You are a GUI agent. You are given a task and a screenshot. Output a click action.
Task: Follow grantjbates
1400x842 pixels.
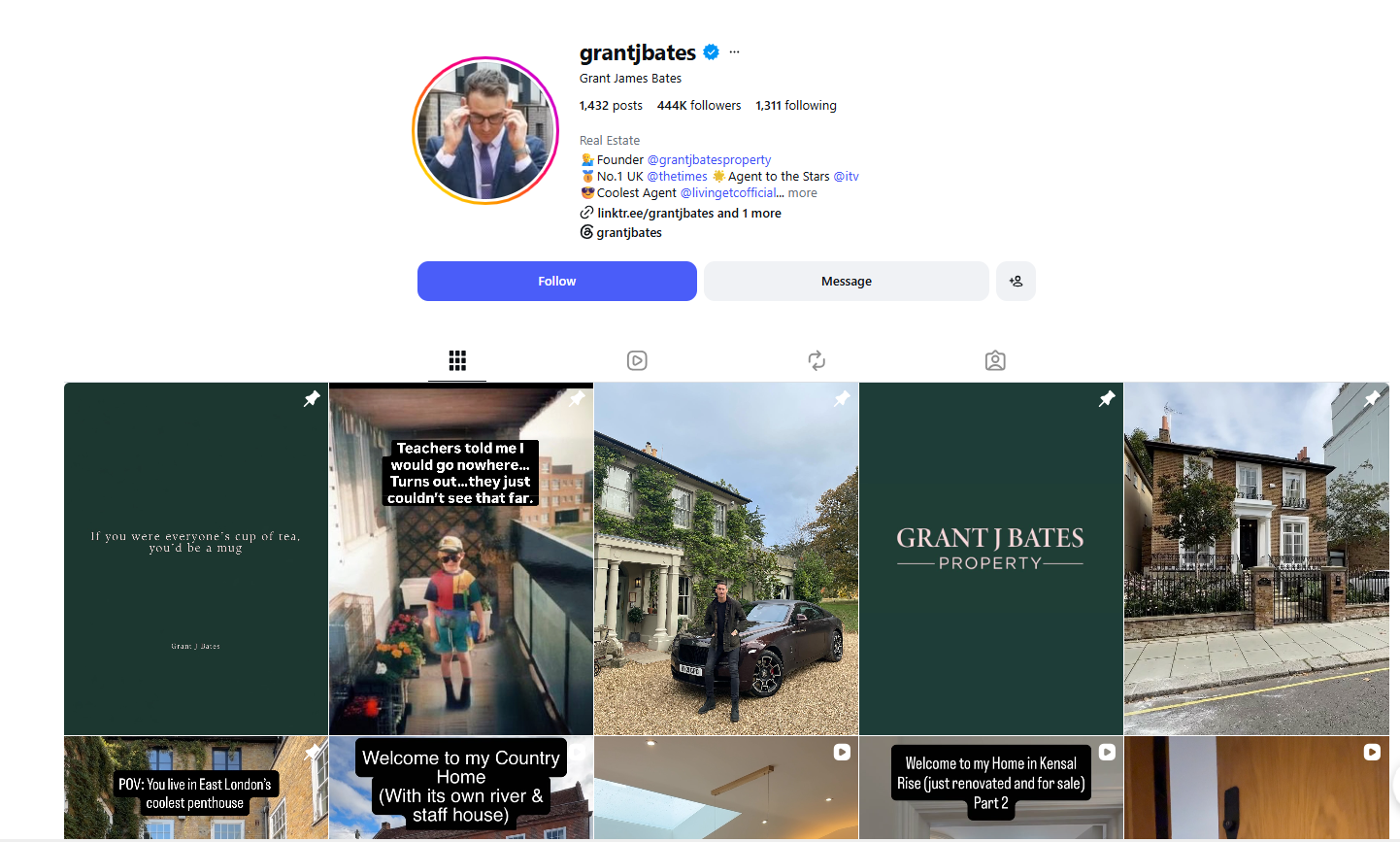pyautogui.click(x=557, y=281)
